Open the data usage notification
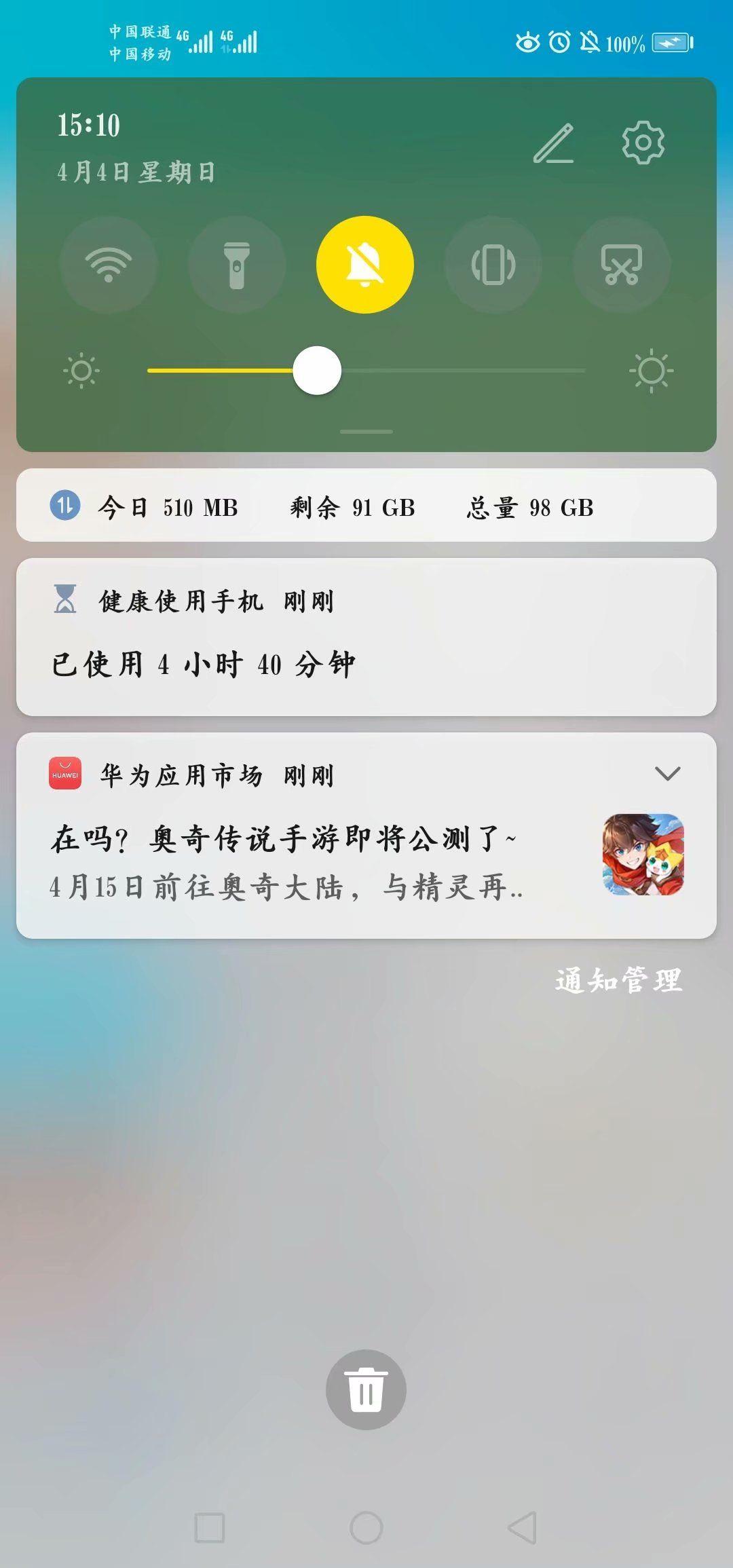Screen dimensions: 733x1568 tap(366, 506)
